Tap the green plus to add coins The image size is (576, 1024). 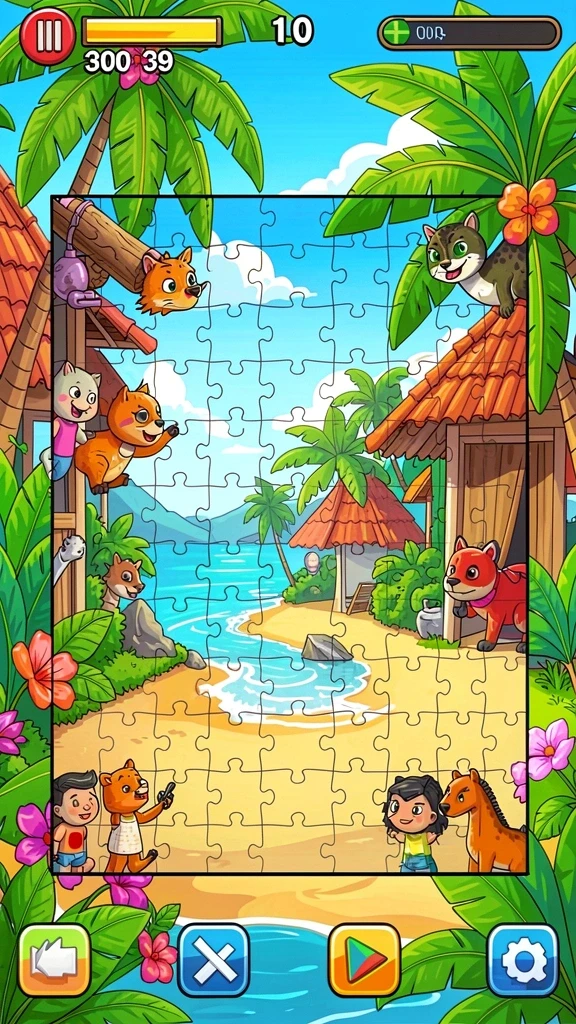pyautogui.click(x=396, y=32)
